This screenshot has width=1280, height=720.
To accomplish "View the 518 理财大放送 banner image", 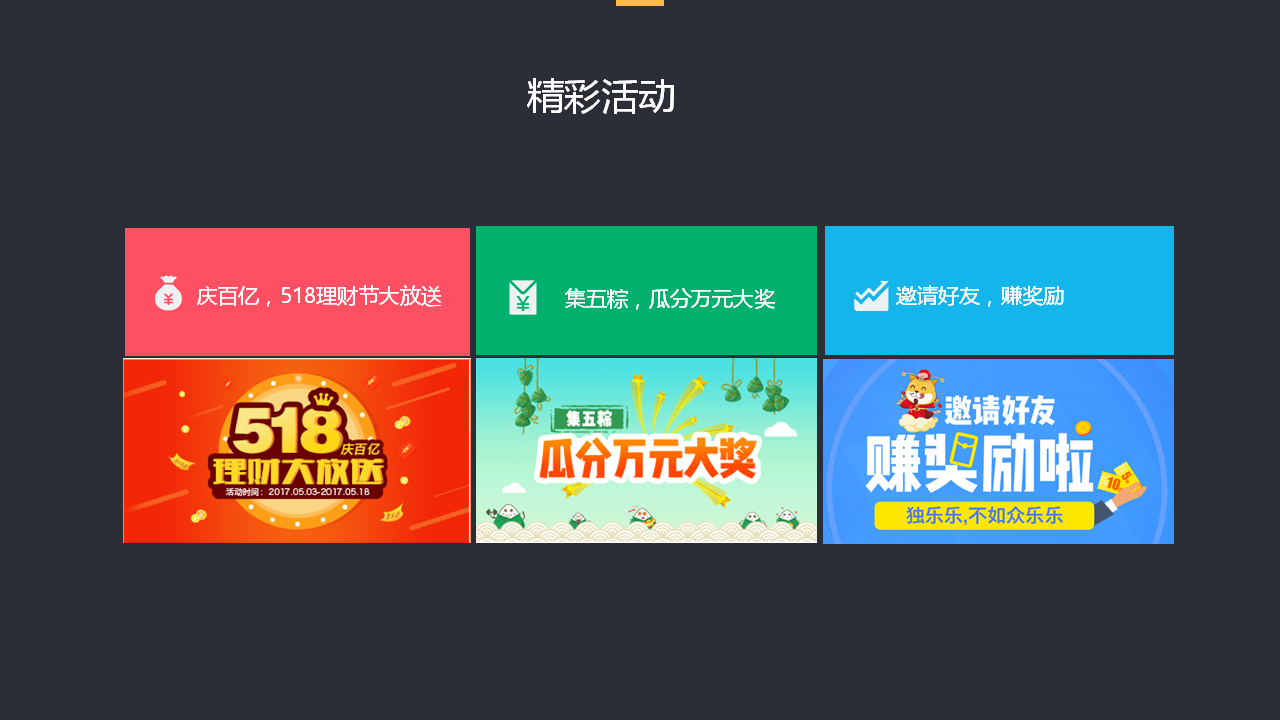I will click(x=297, y=451).
